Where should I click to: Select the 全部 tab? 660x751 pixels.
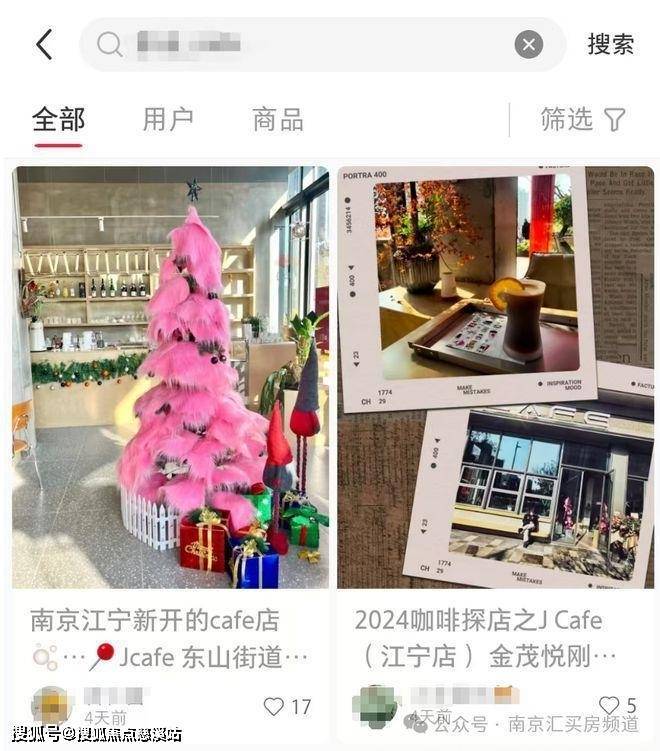coord(58,119)
